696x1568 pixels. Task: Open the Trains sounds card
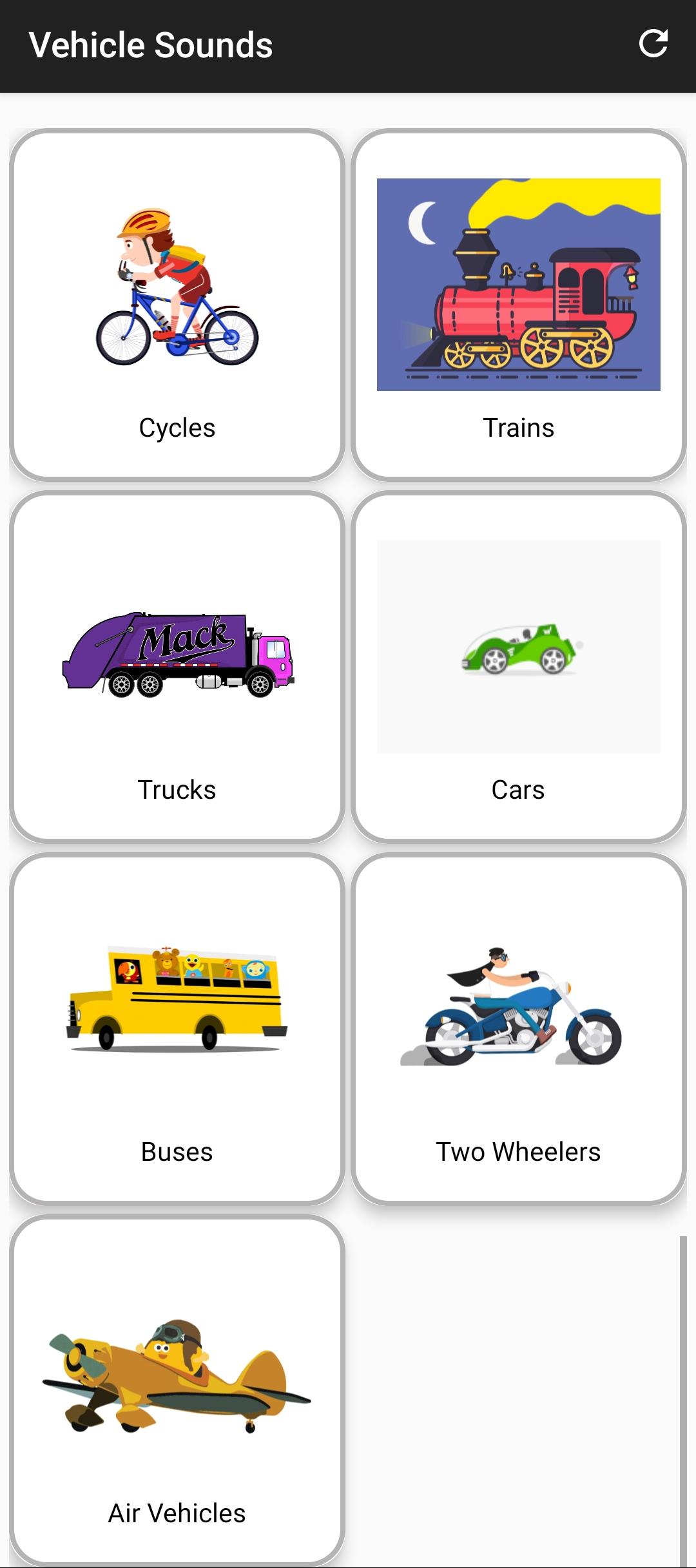coord(519,305)
